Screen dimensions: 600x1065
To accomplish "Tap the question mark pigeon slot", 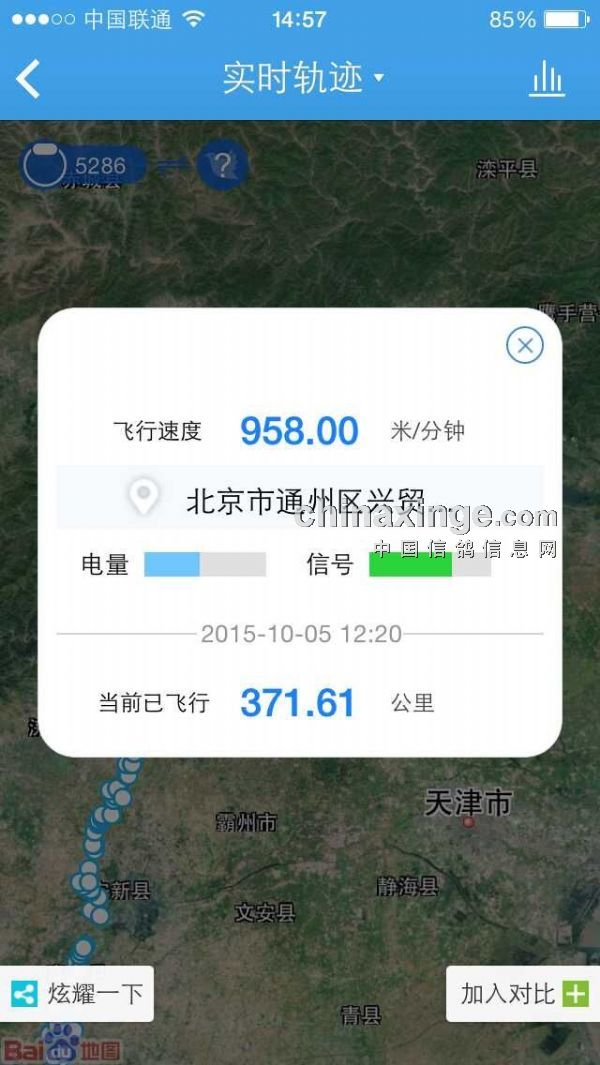I will [222, 165].
